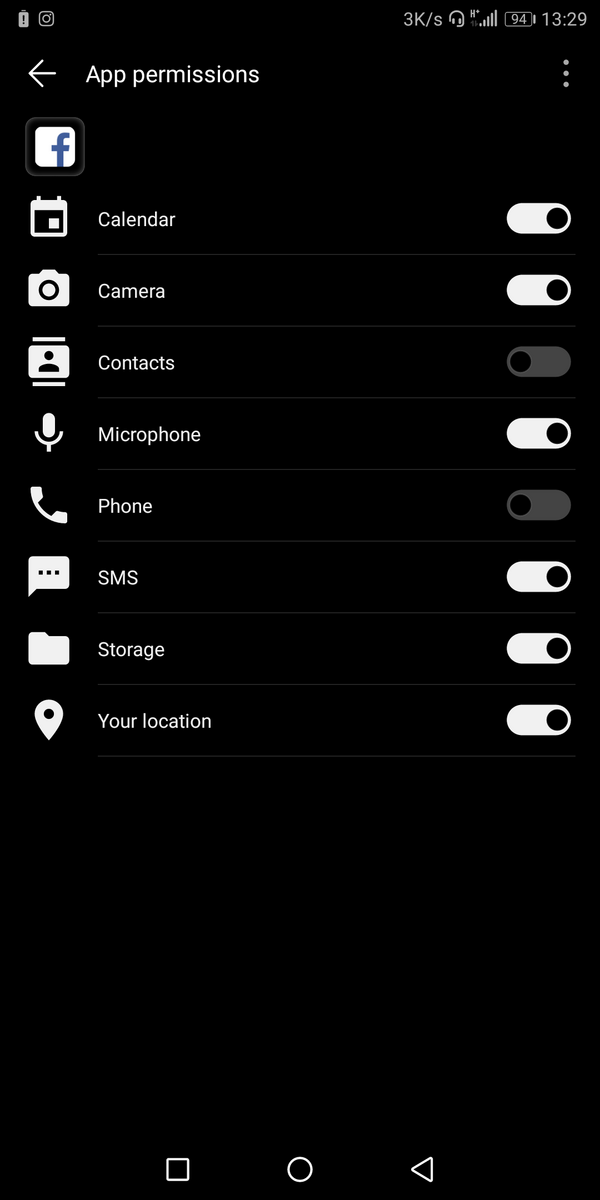Enable the Contacts permission
This screenshot has width=600, height=1200.
tap(539, 362)
